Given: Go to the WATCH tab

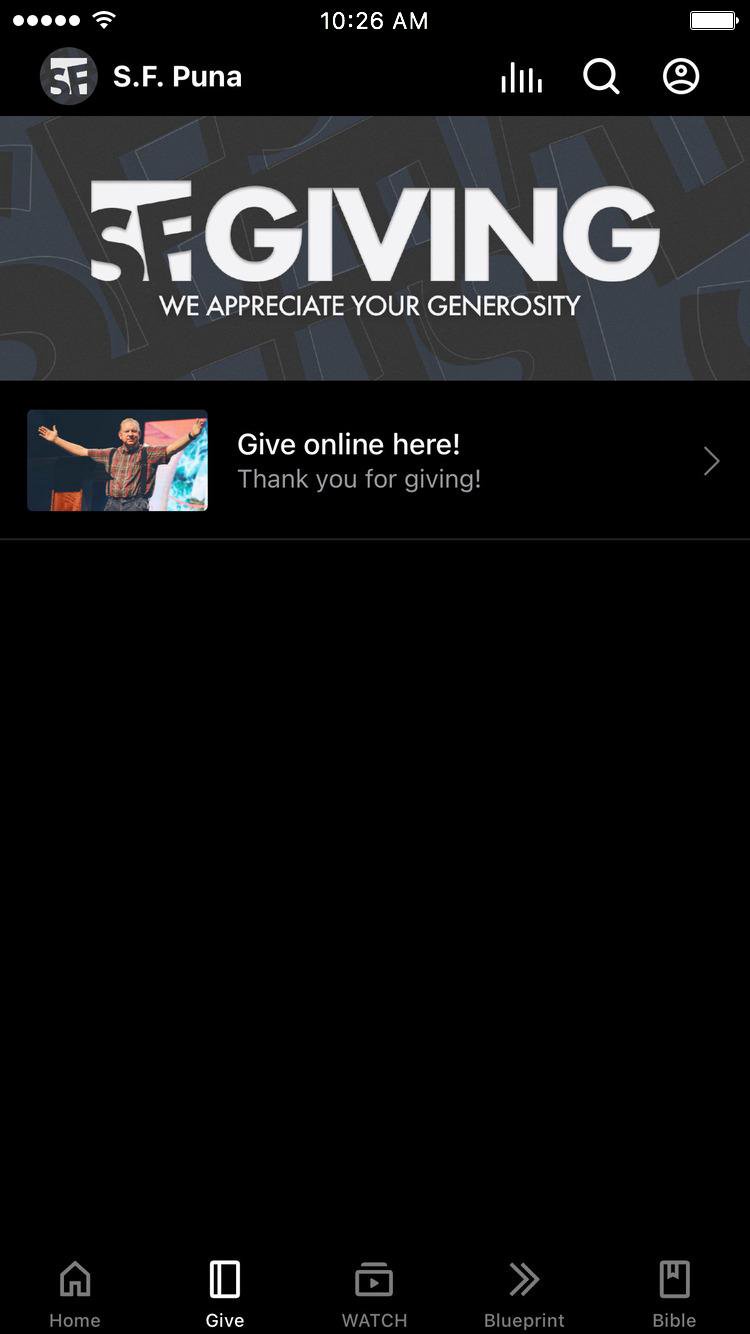Looking at the screenshot, I should click(x=374, y=1293).
